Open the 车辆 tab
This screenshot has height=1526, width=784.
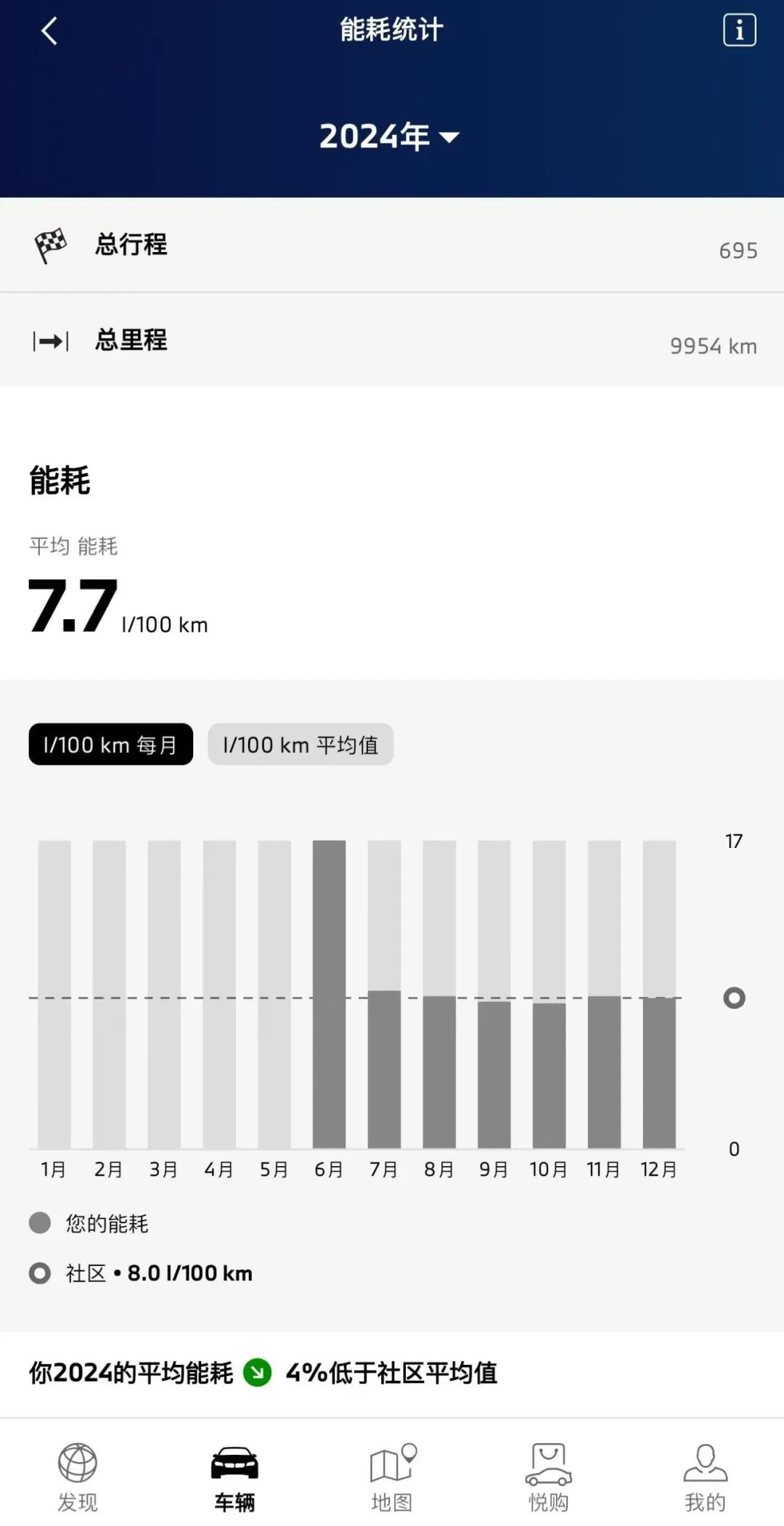(234, 1477)
